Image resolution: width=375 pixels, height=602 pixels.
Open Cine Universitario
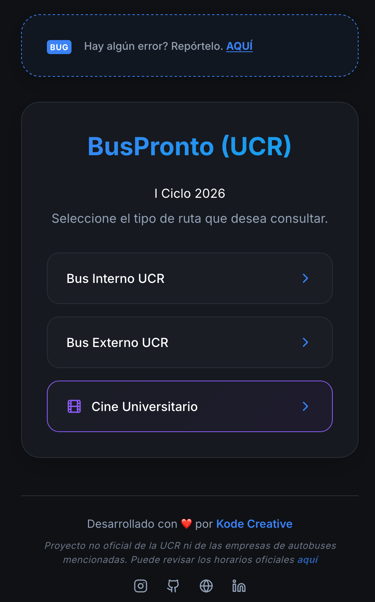190,406
